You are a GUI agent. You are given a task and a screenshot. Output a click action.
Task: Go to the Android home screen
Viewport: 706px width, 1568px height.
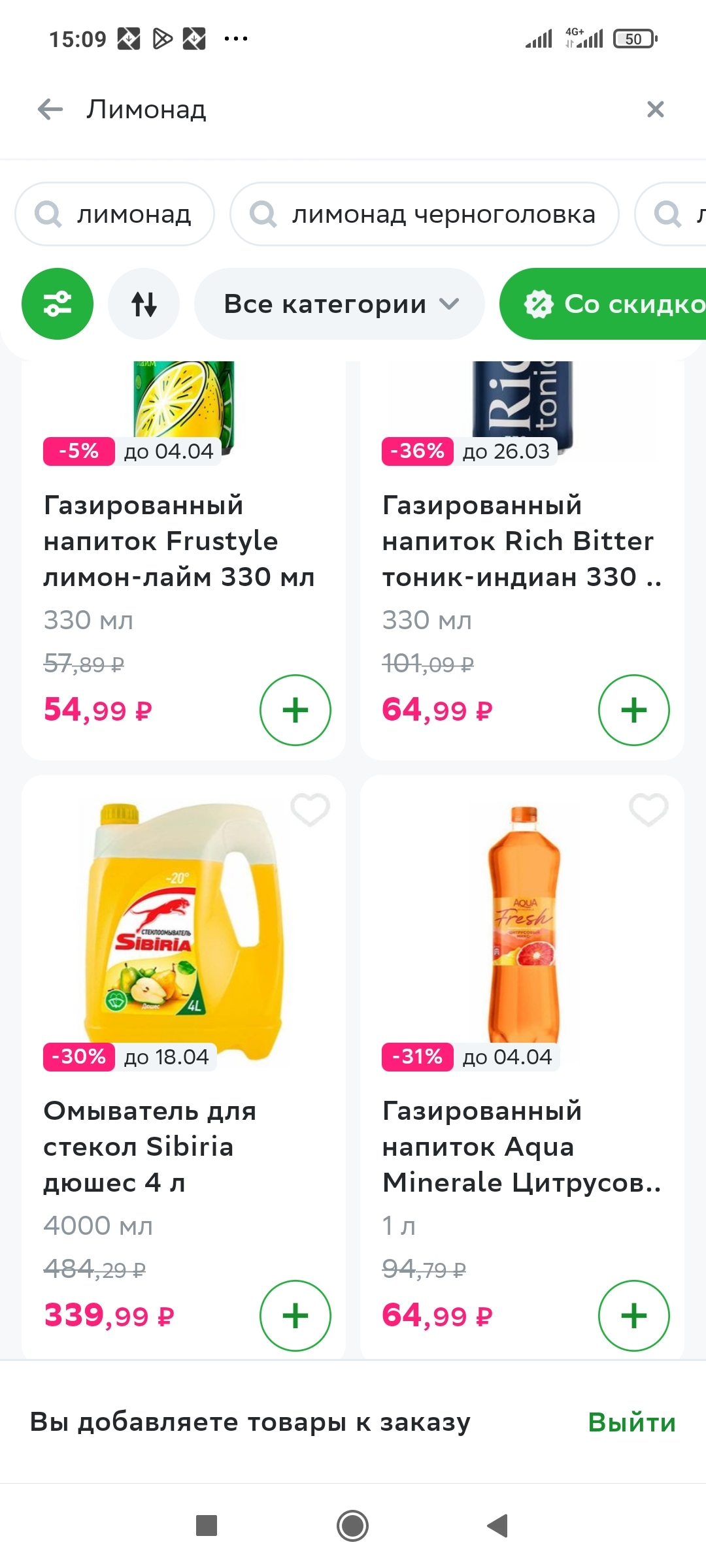click(353, 1526)
